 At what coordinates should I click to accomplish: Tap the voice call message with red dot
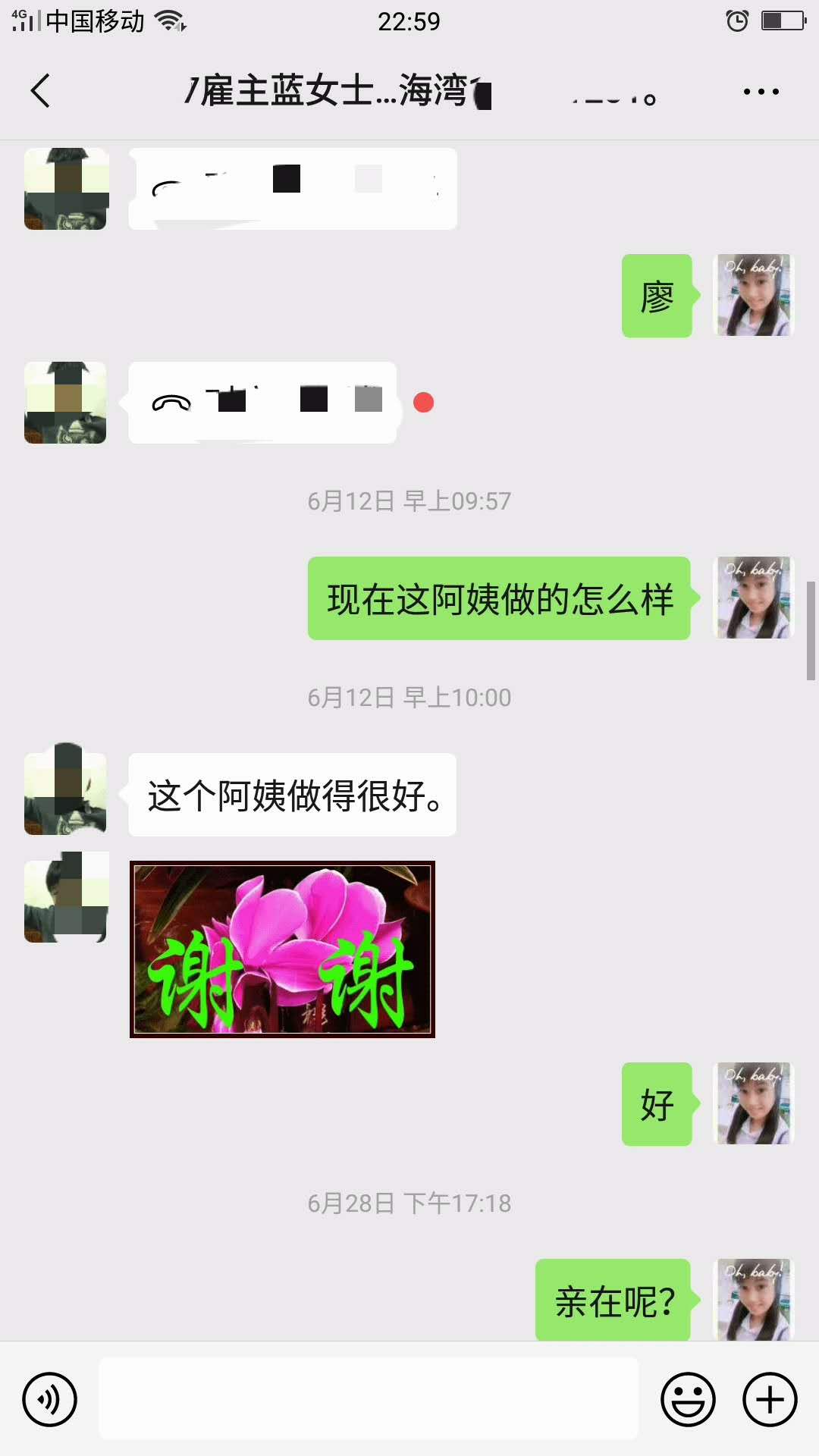pos(262,403)
